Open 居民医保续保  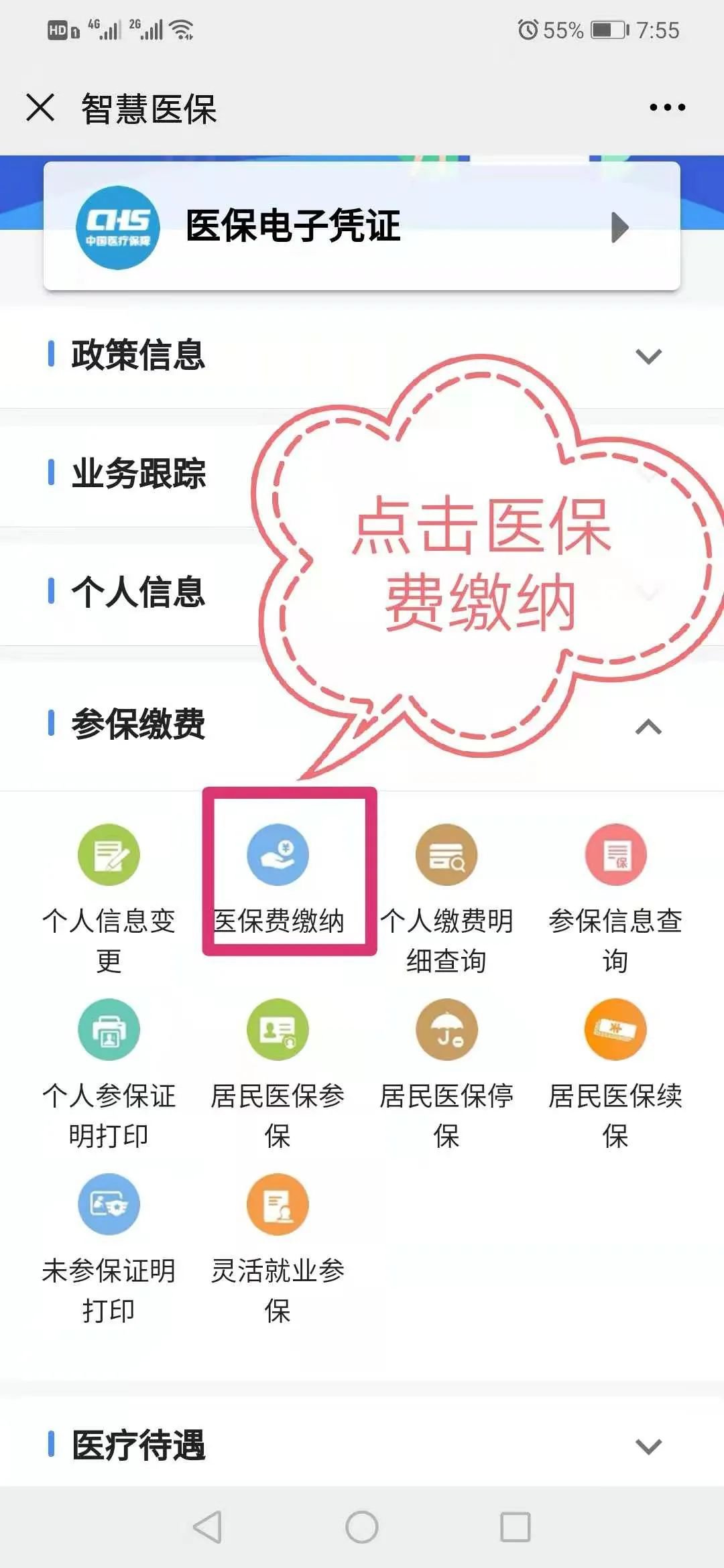(615, 1030)
